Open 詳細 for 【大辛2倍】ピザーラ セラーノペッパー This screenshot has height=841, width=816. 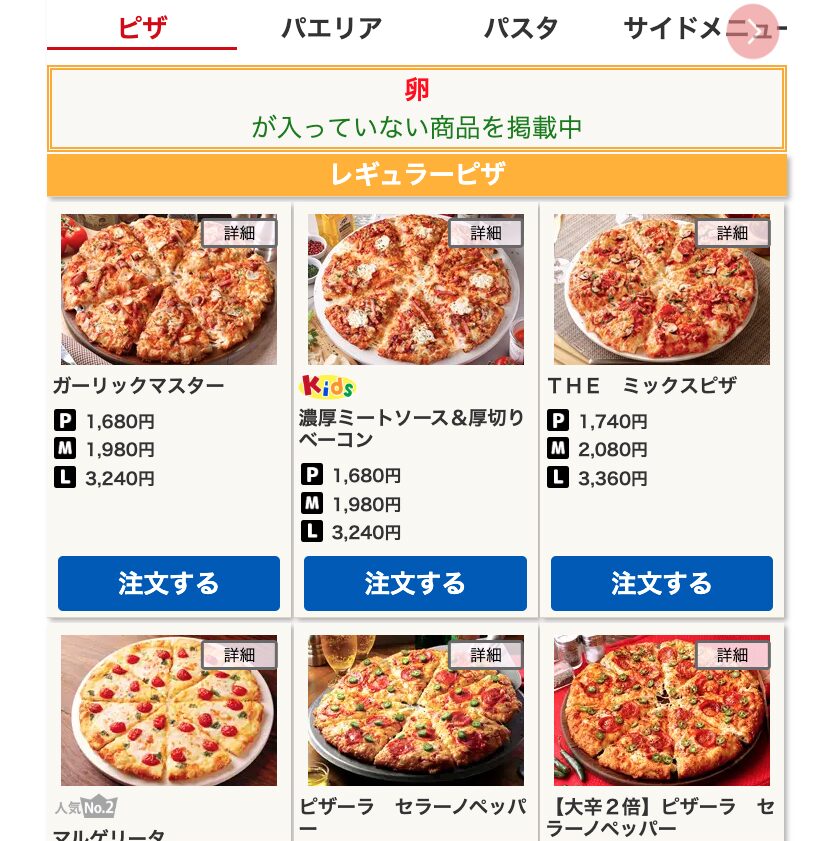(732, 655)
